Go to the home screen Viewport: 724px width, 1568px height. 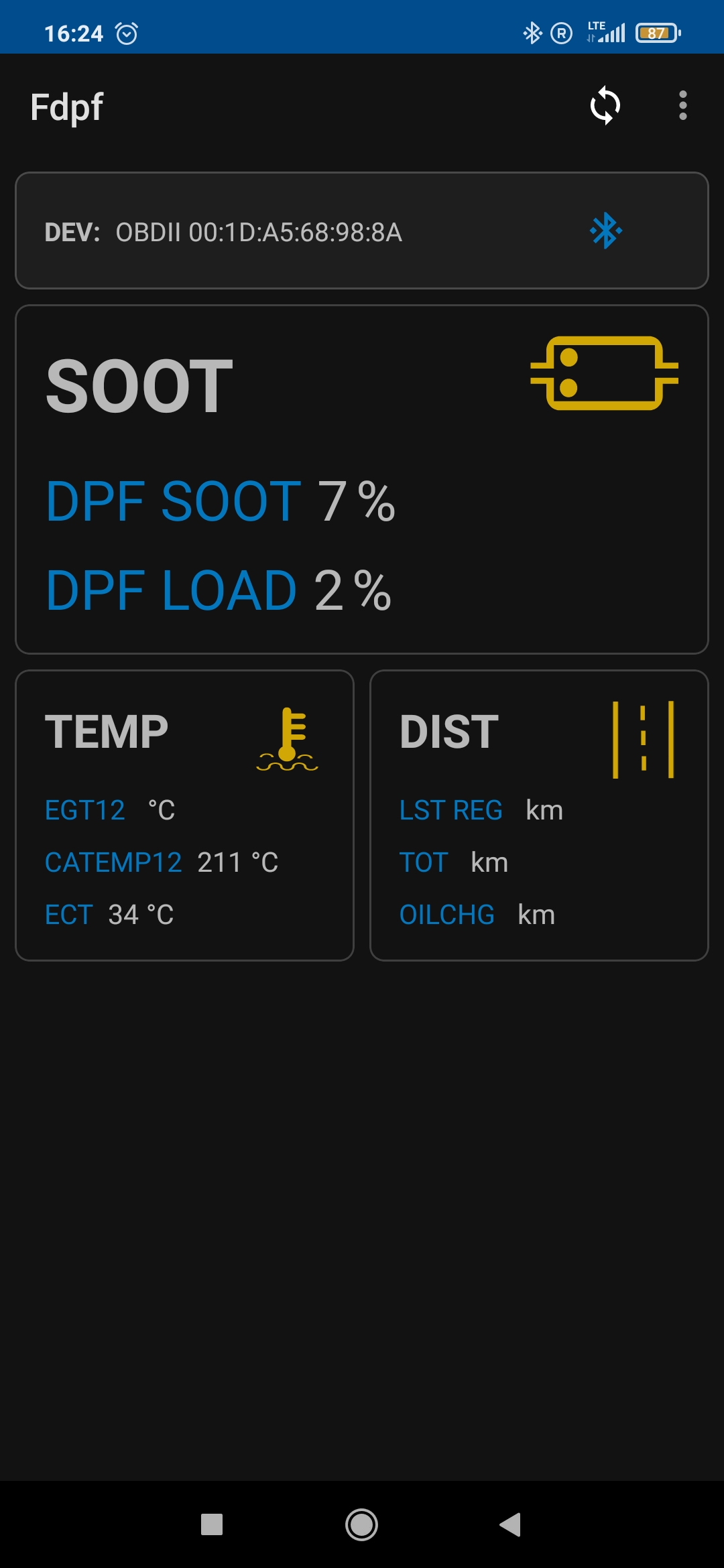362,1524
